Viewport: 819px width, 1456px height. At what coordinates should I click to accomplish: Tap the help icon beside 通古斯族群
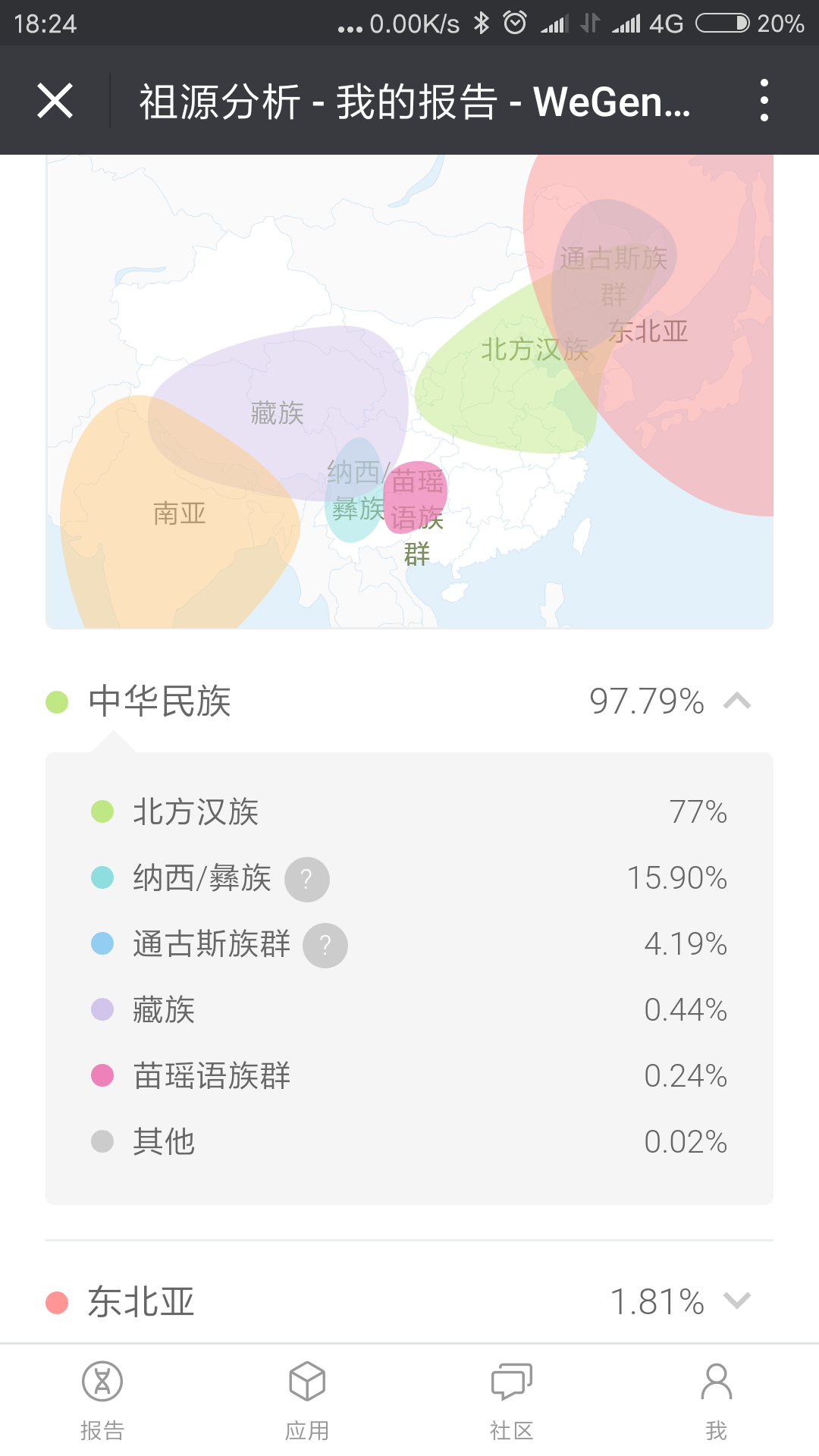click(x=325, y=946)
